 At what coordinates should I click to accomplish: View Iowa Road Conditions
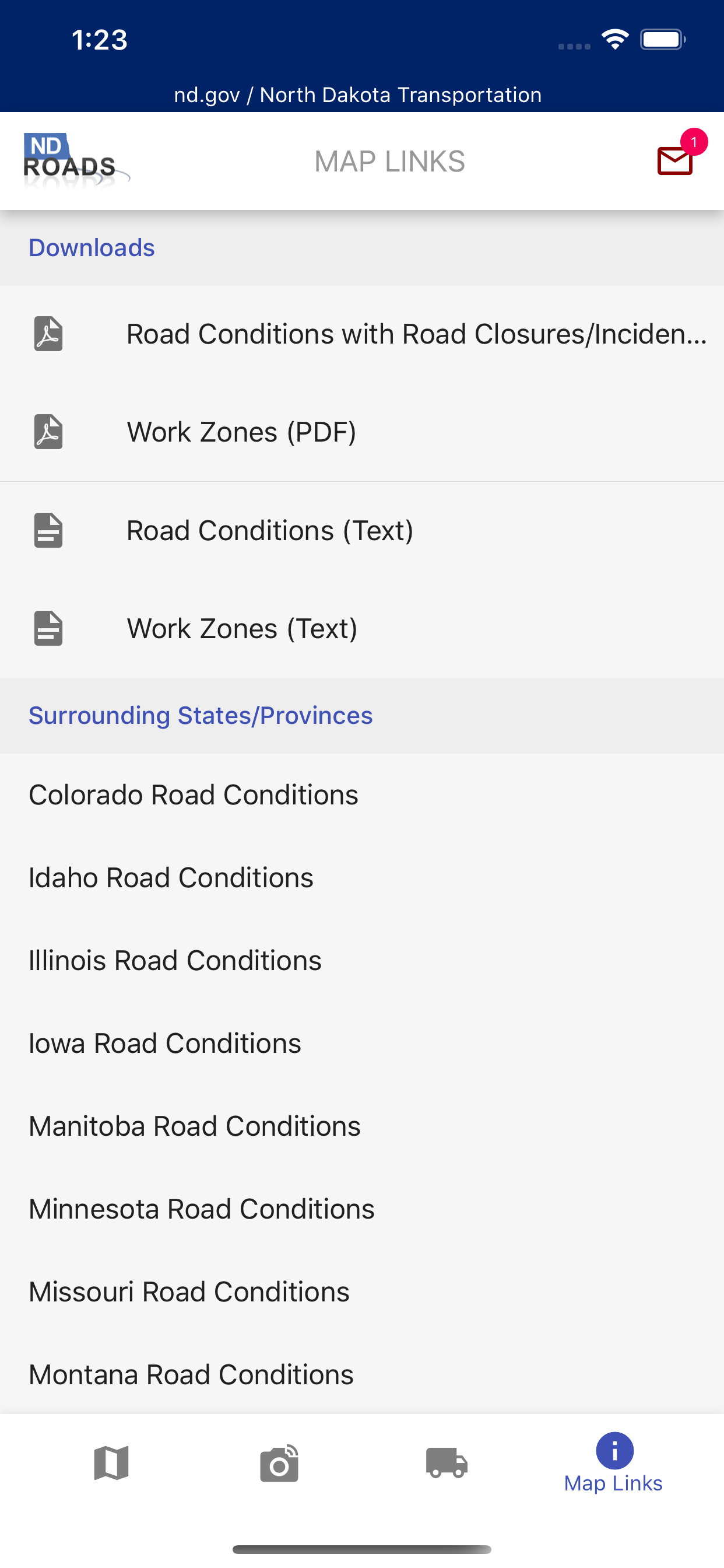[362, 1044]
